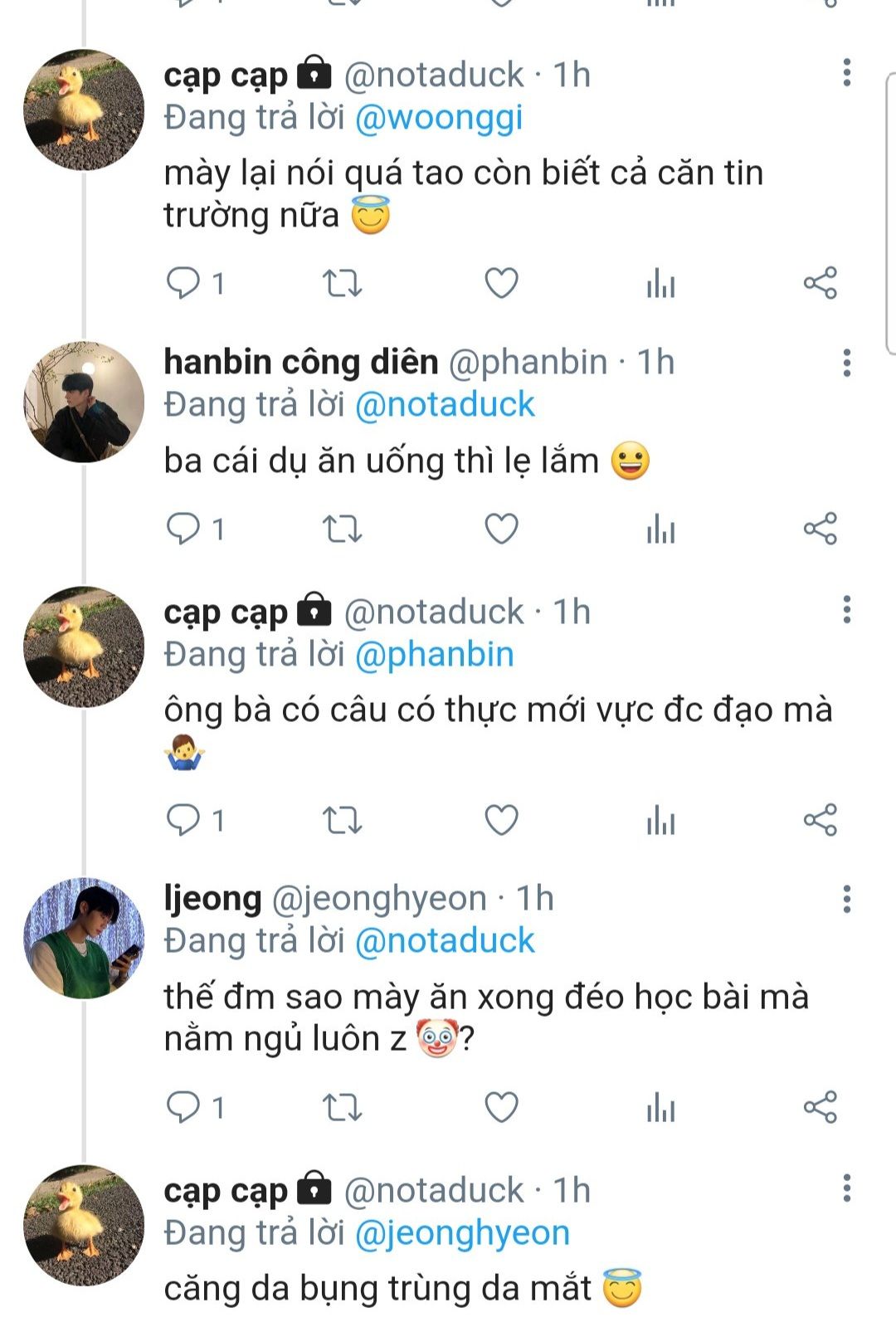
Task: Open overflow menu on hanbin công diên's tweet
Action: tap(846, 363)
